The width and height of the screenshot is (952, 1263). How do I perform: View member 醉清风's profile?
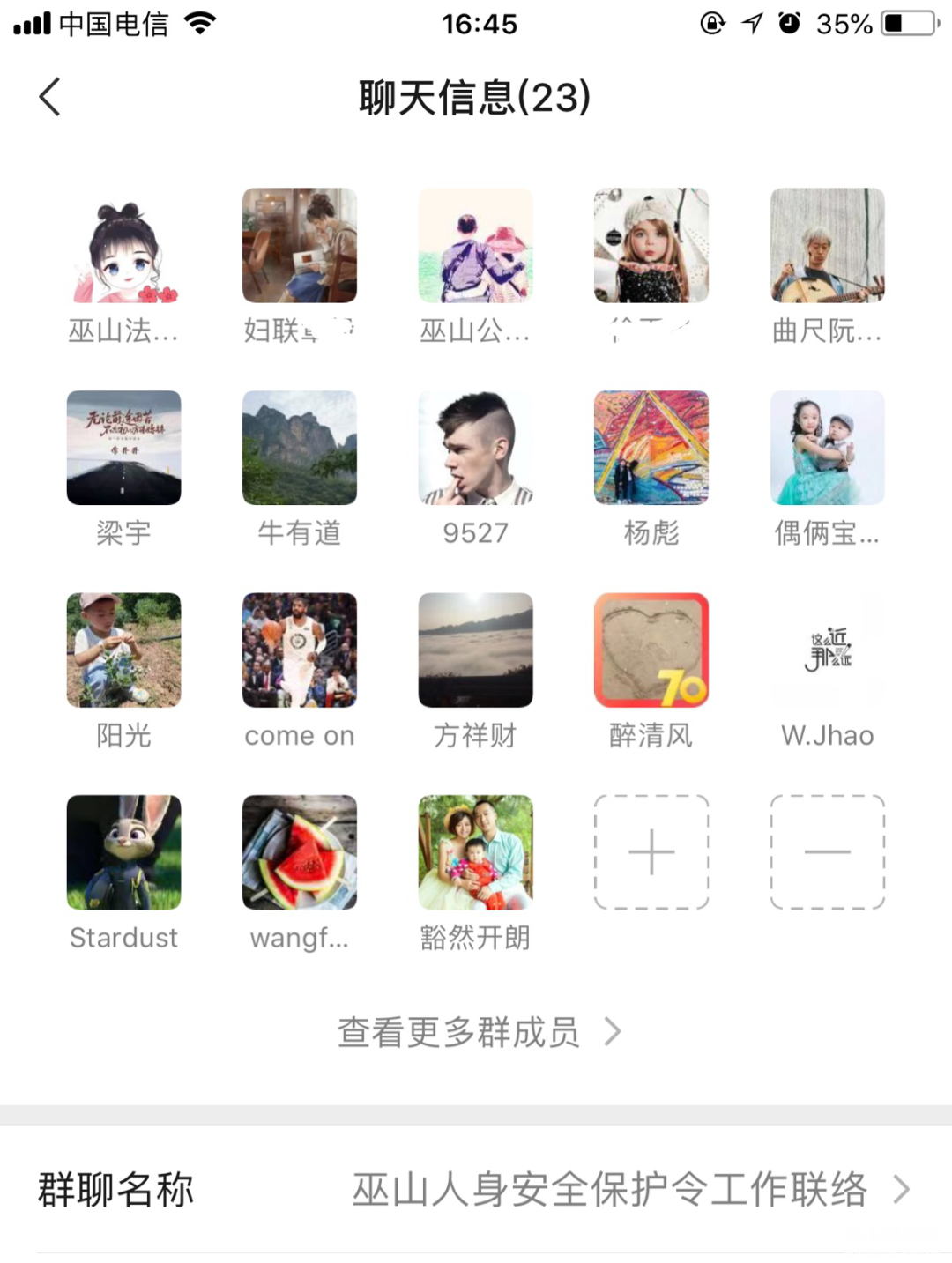tap(651, 650)
